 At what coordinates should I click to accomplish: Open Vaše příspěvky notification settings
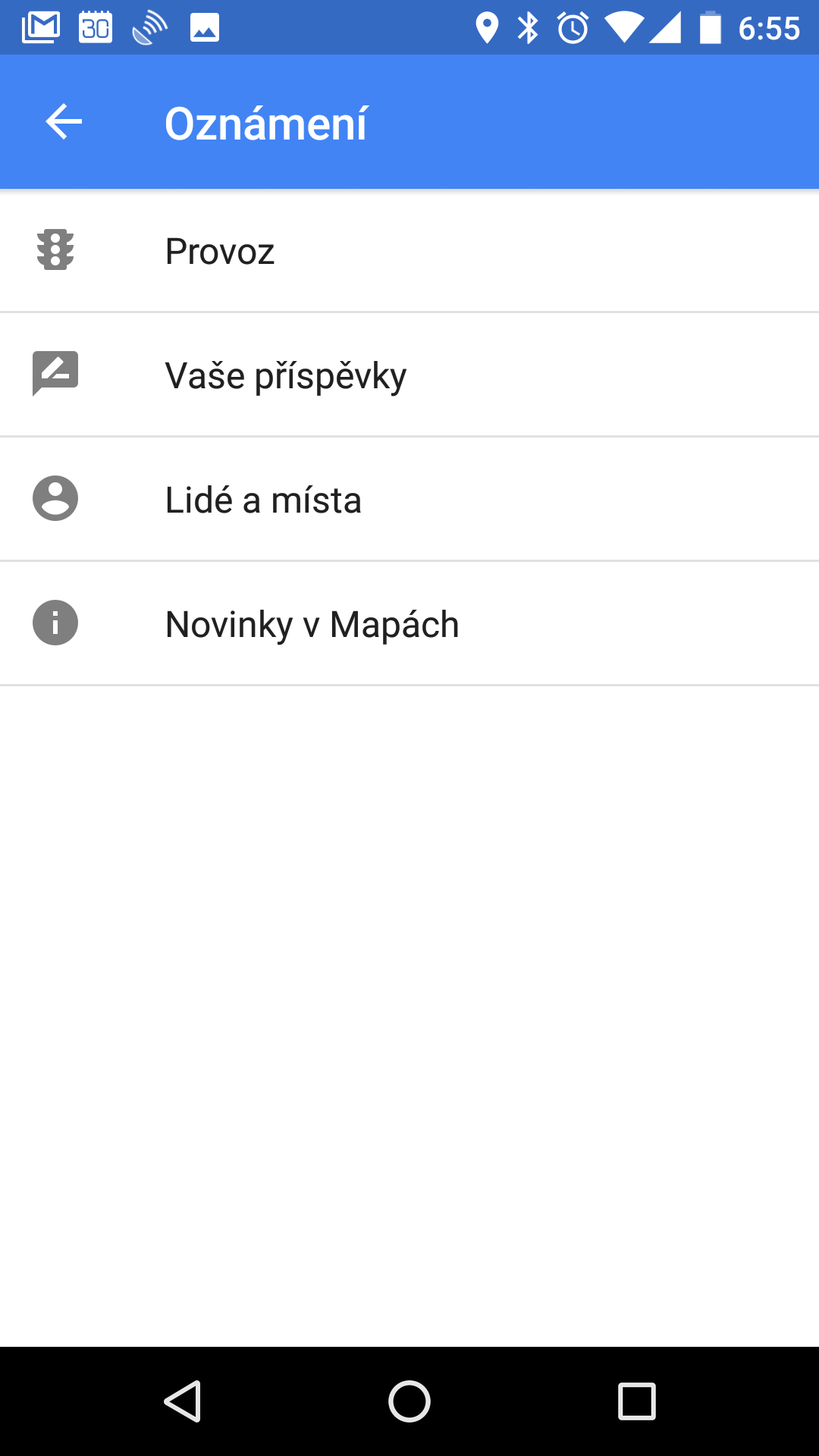pyautogui.click(x=409, y=375)
